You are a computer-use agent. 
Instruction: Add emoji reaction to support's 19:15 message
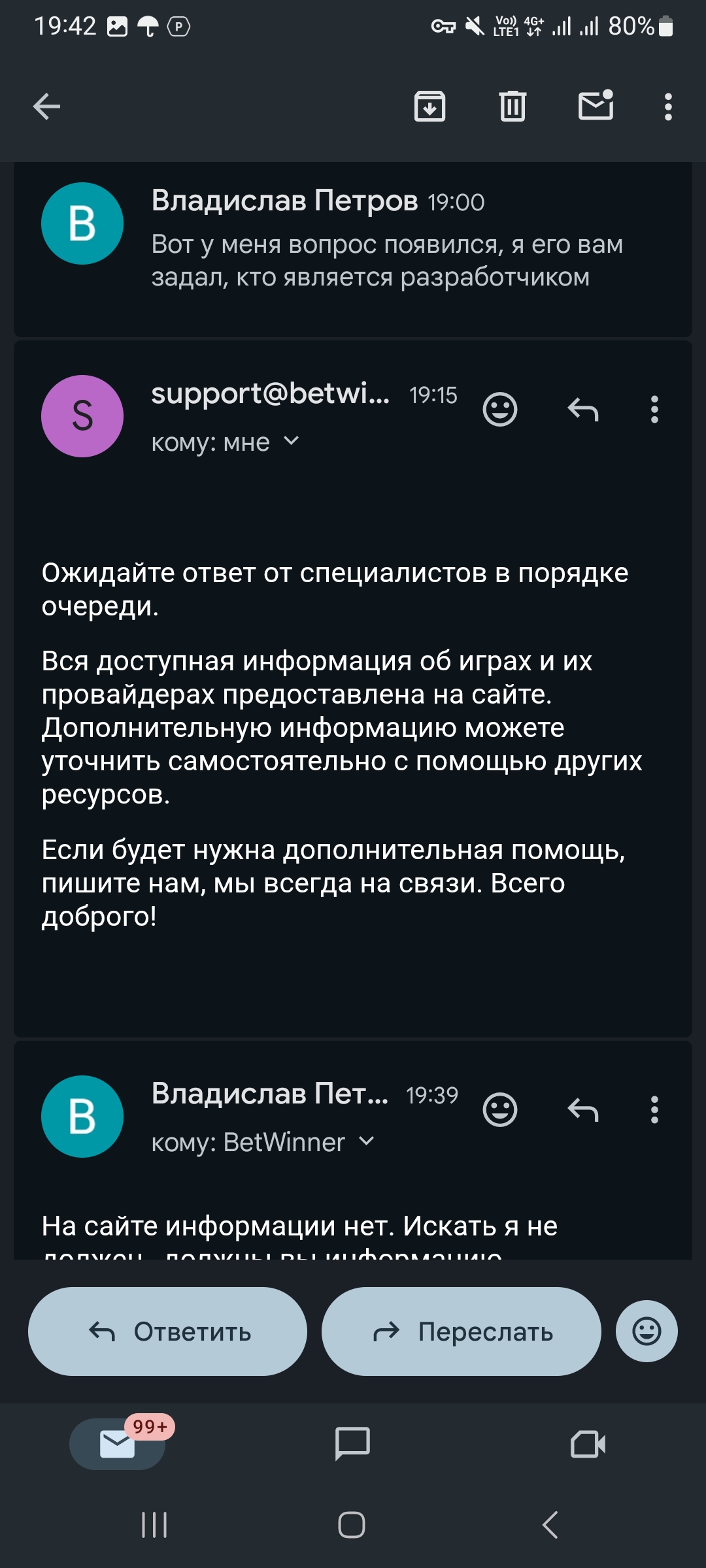[500, 410]
